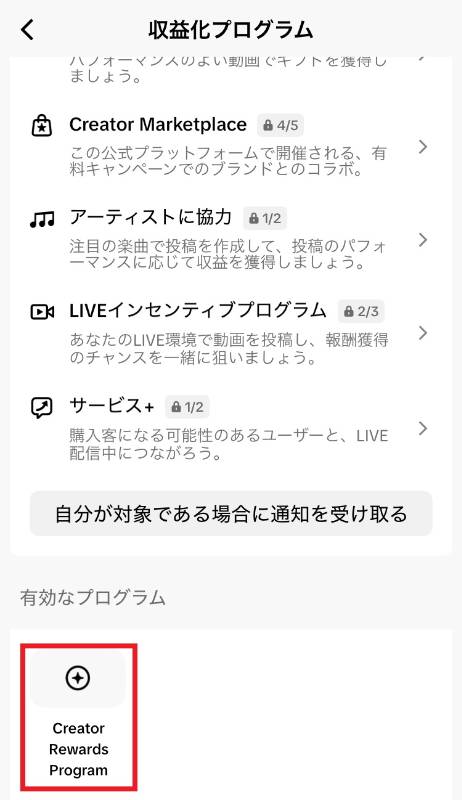Viewport: 462px width, 800px height.
Task: Go back from 収益化プログラム page
Action: tap(27, 30)
